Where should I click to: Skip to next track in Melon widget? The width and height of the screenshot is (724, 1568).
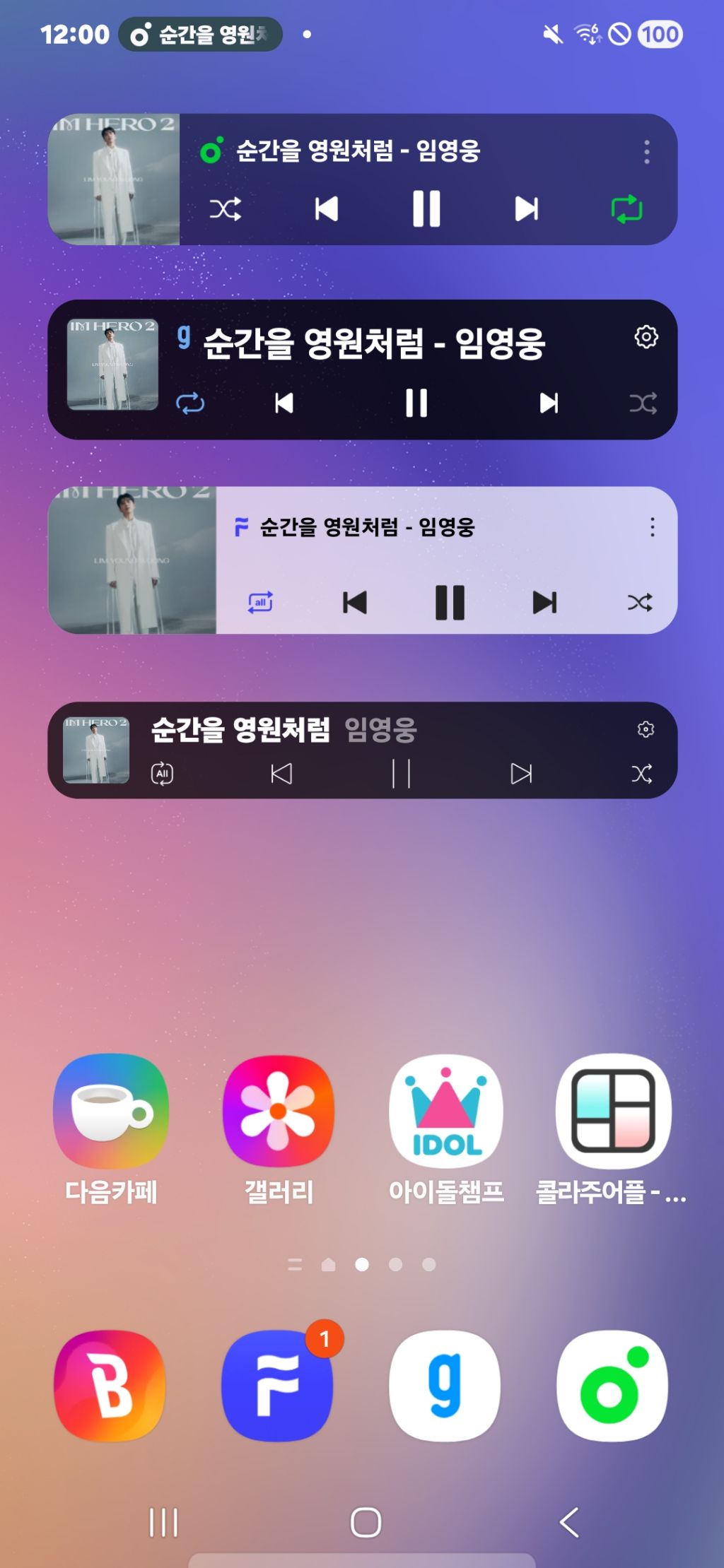coord(526,208)
